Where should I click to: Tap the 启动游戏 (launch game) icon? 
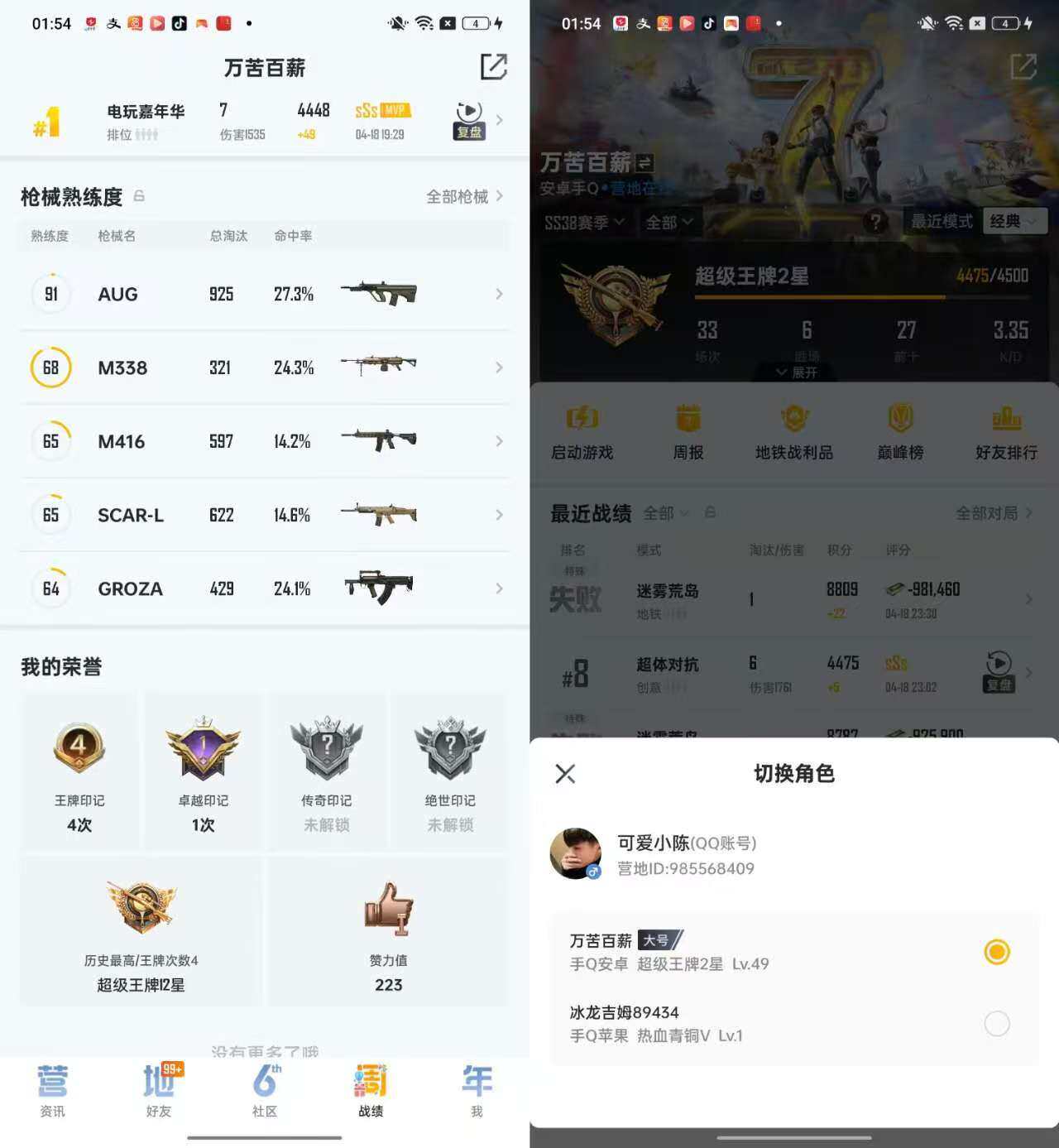[x=582, y=431]
